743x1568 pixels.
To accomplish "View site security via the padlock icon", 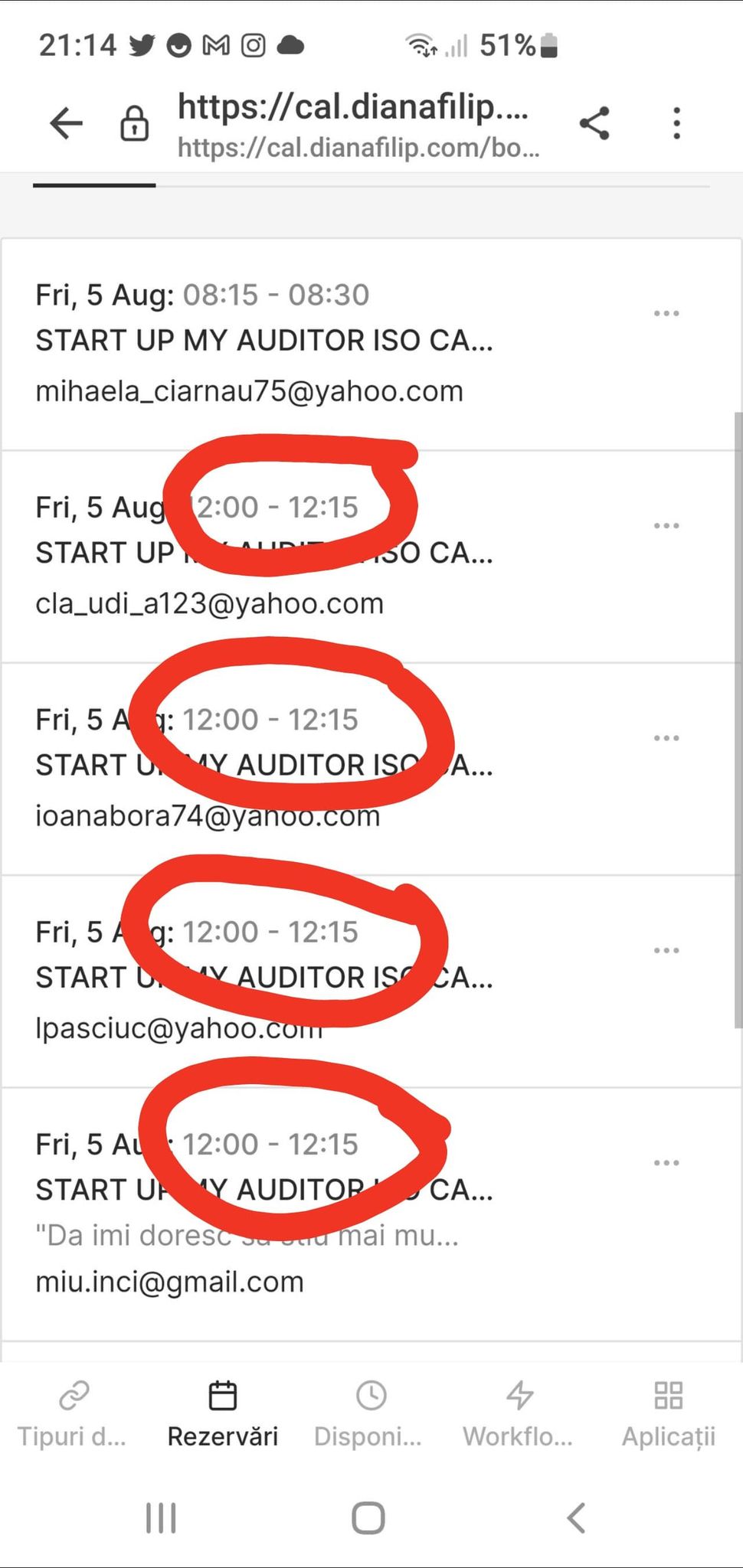I will 133,122.
